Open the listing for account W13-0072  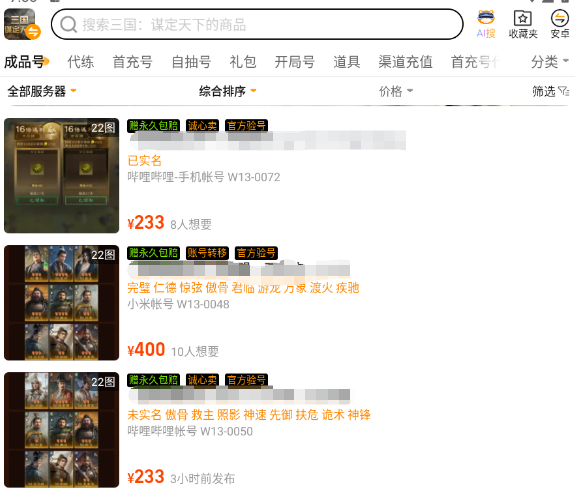pos(288,175)
